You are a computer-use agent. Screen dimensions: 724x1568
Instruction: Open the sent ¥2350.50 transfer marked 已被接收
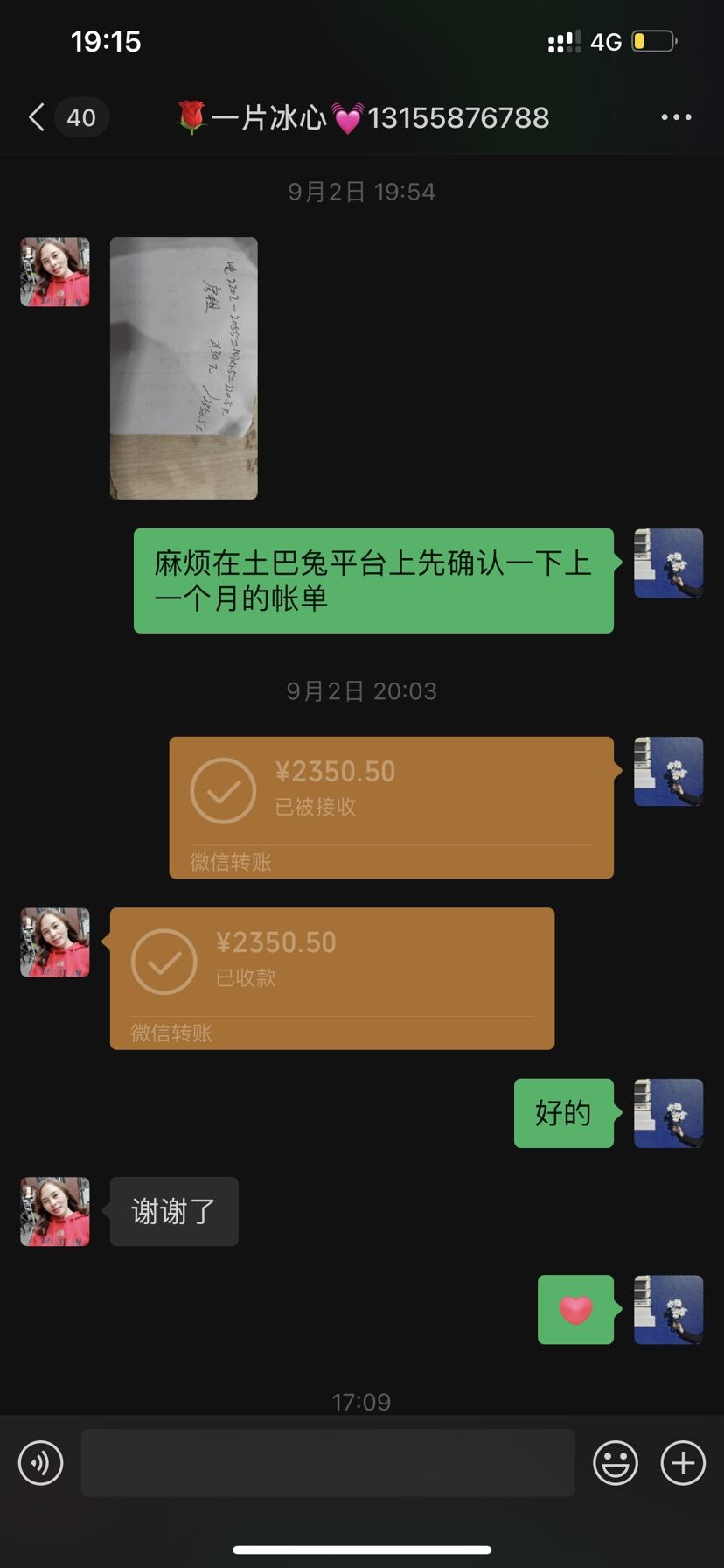pos(391,807)
